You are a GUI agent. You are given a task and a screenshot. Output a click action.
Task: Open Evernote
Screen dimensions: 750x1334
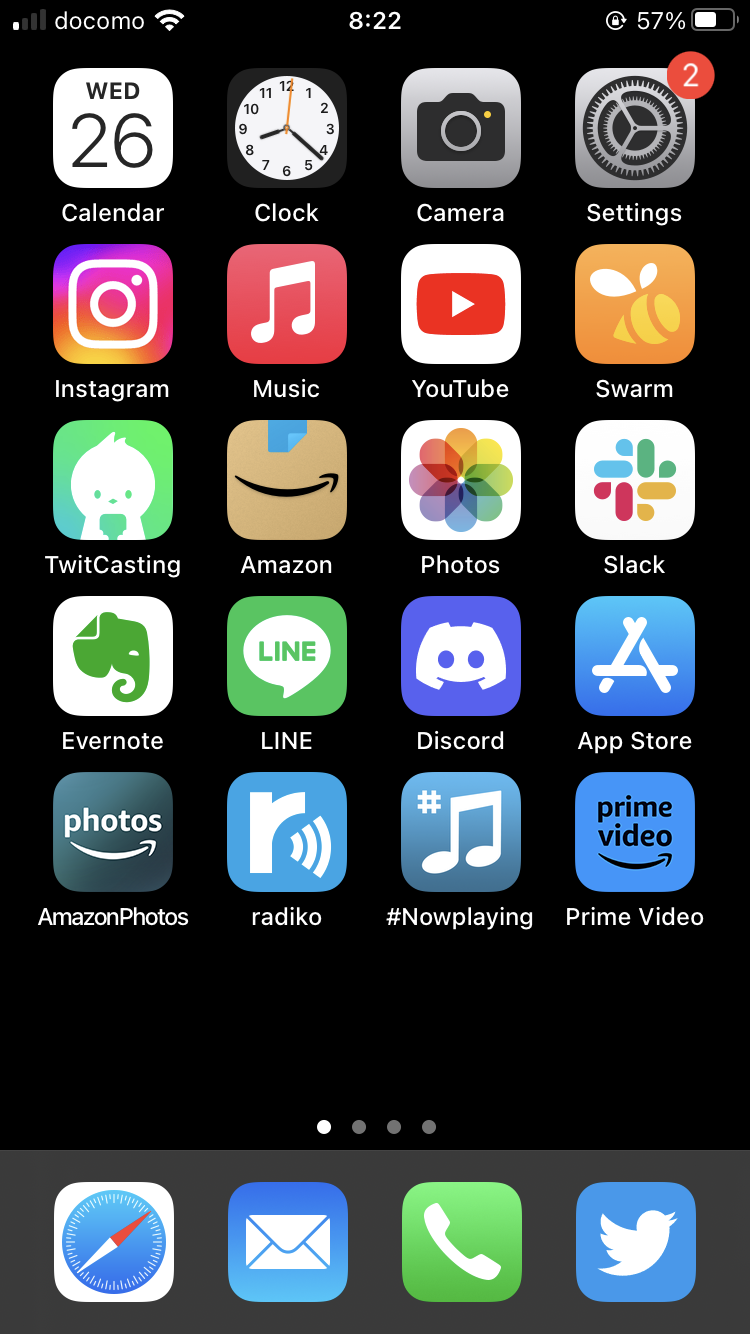click(113, 656)
